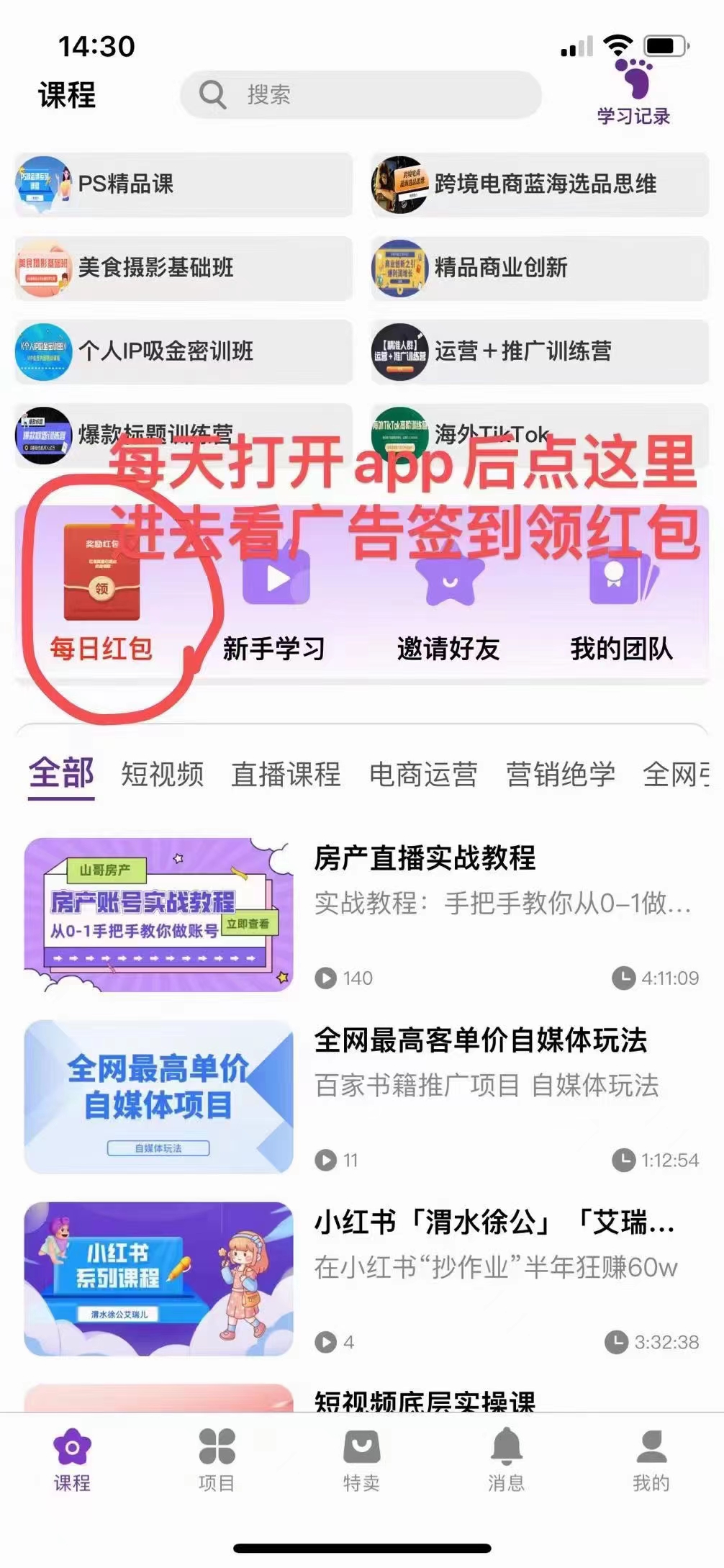Open 全网最高客单价自媒体玩法 course card
Viewport: 724px width, 1568px height.
click(360, 1096)
